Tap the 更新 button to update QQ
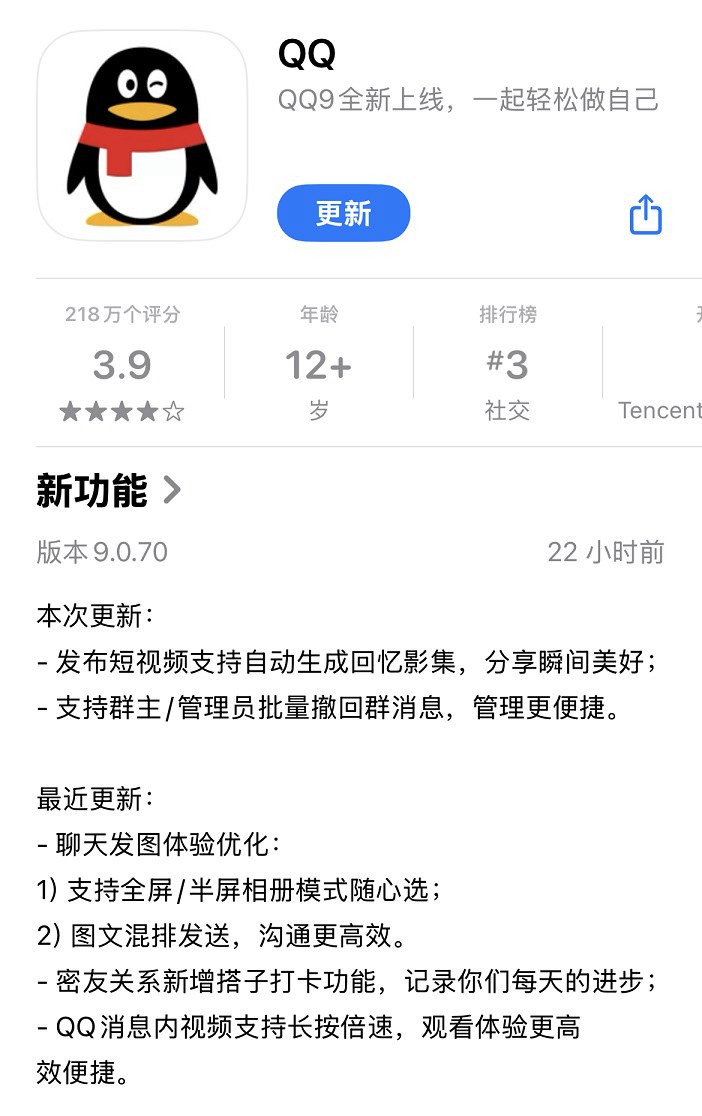The width and height of the screenshot is (702, 1116). pyautogui.click(x=343, y=213)
